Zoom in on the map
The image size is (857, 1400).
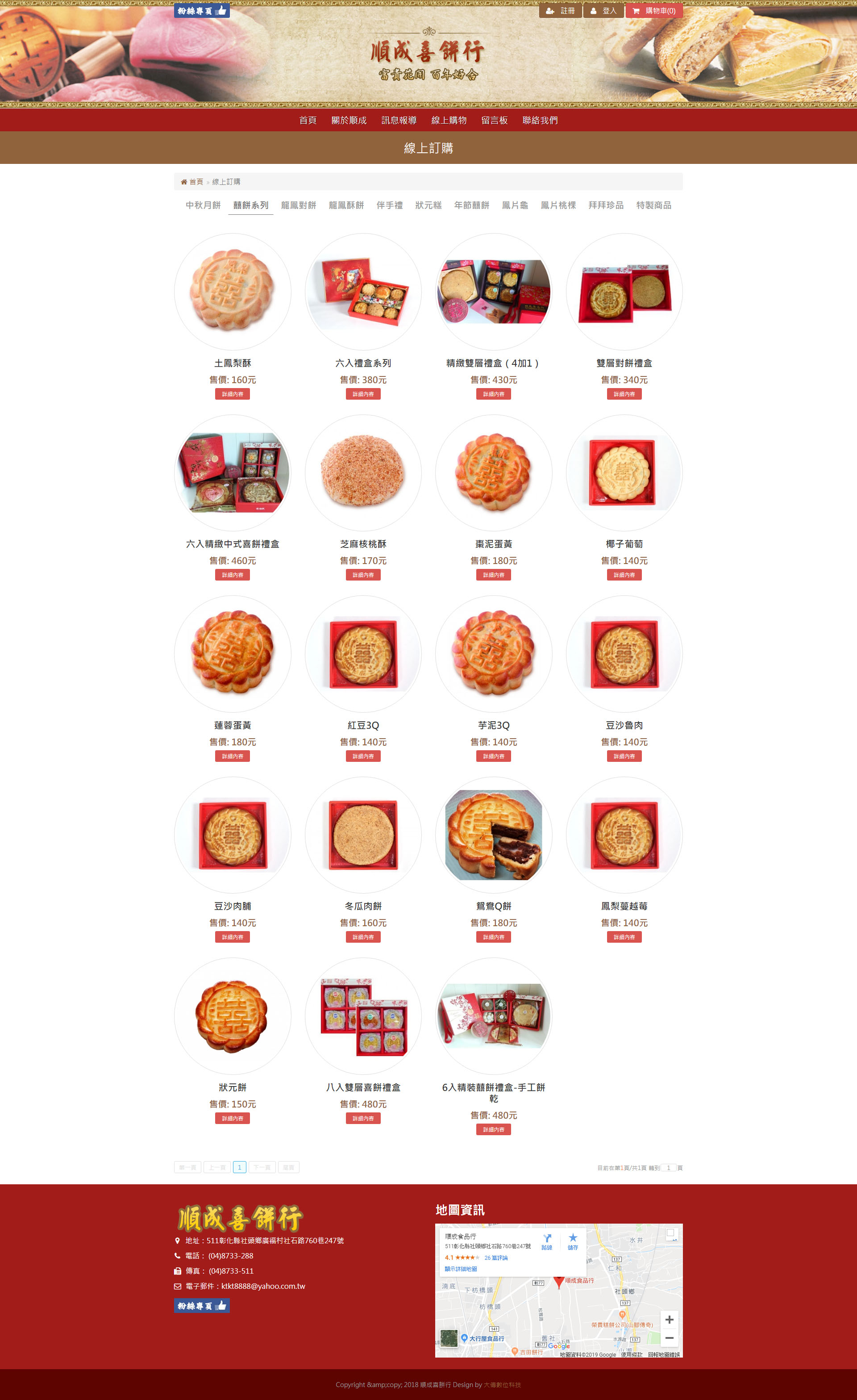click(669, 1319)
